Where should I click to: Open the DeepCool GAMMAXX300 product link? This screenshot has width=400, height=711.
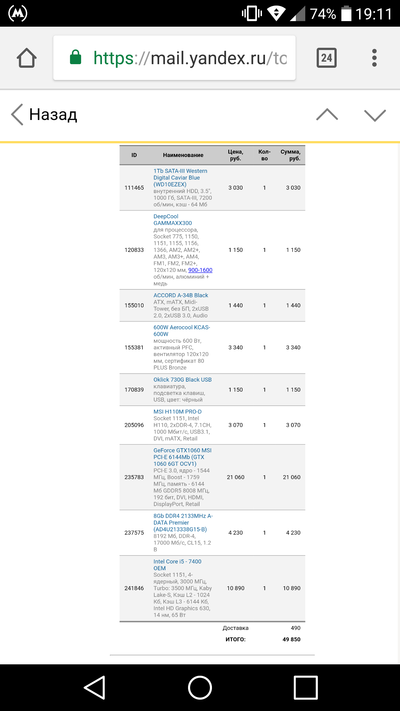173,219
